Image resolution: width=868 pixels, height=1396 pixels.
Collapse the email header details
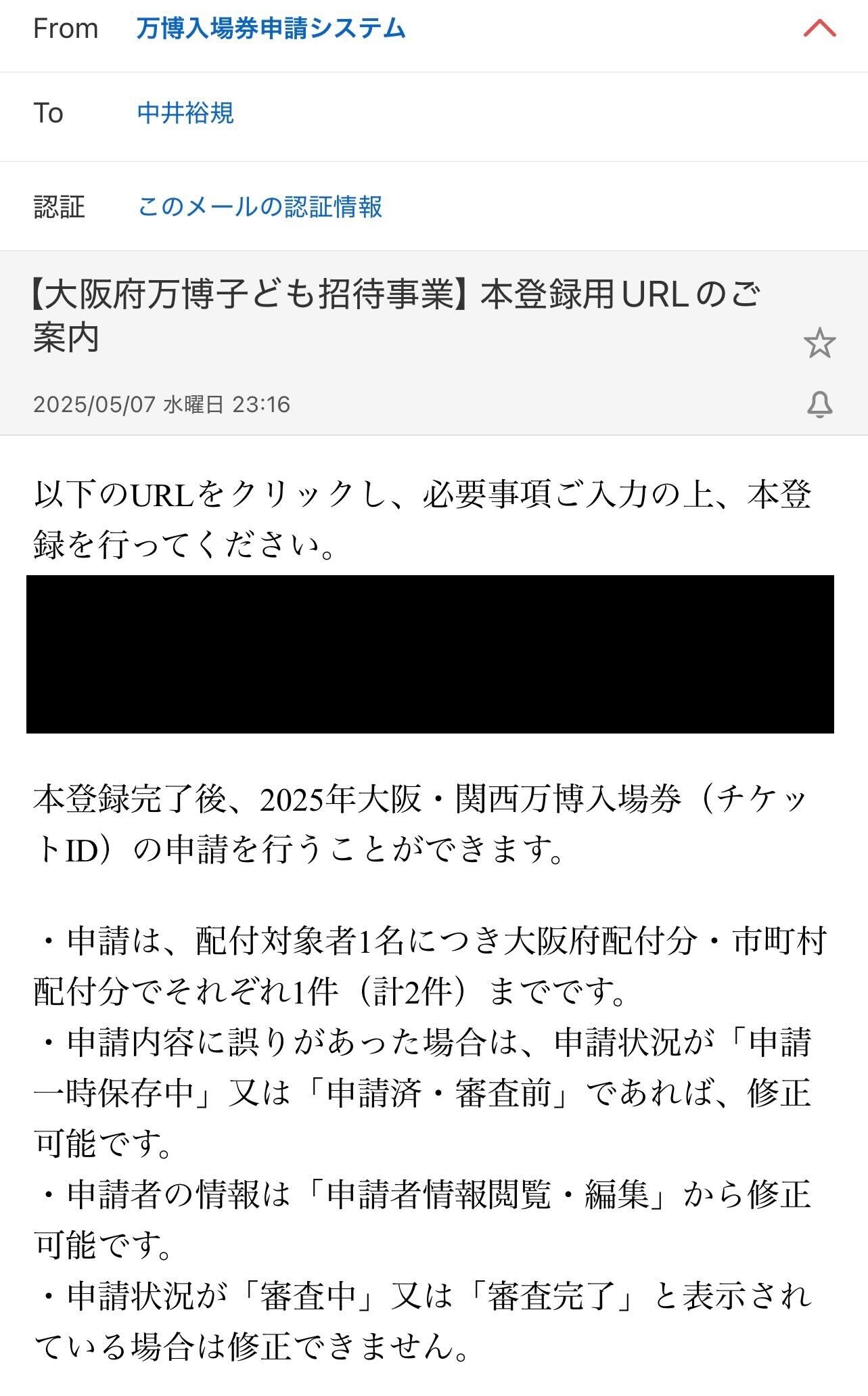pyautogui.click(x=819, y=28)
